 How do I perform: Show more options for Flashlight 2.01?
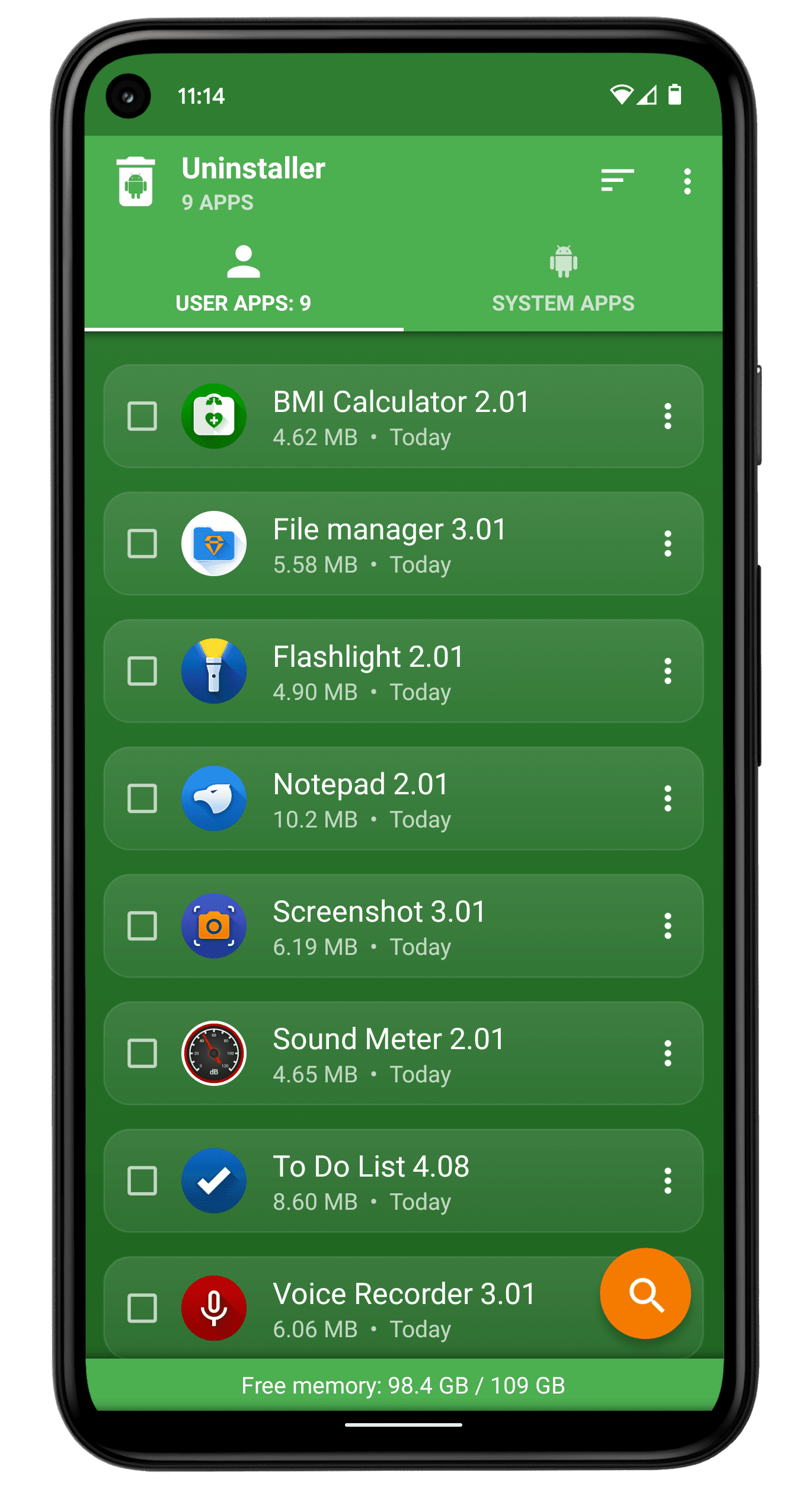667,671
